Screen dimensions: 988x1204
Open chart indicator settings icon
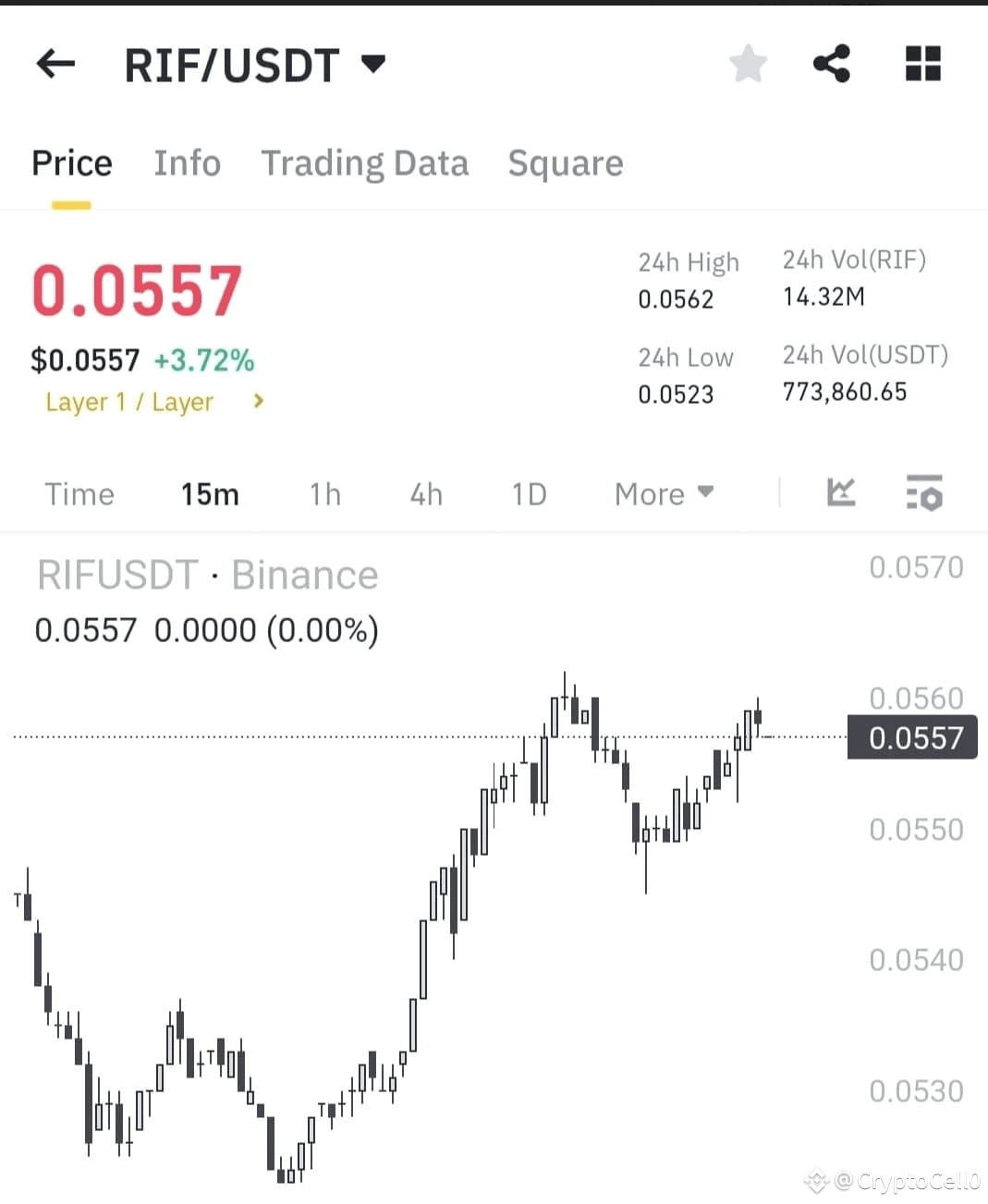point(923,493)
